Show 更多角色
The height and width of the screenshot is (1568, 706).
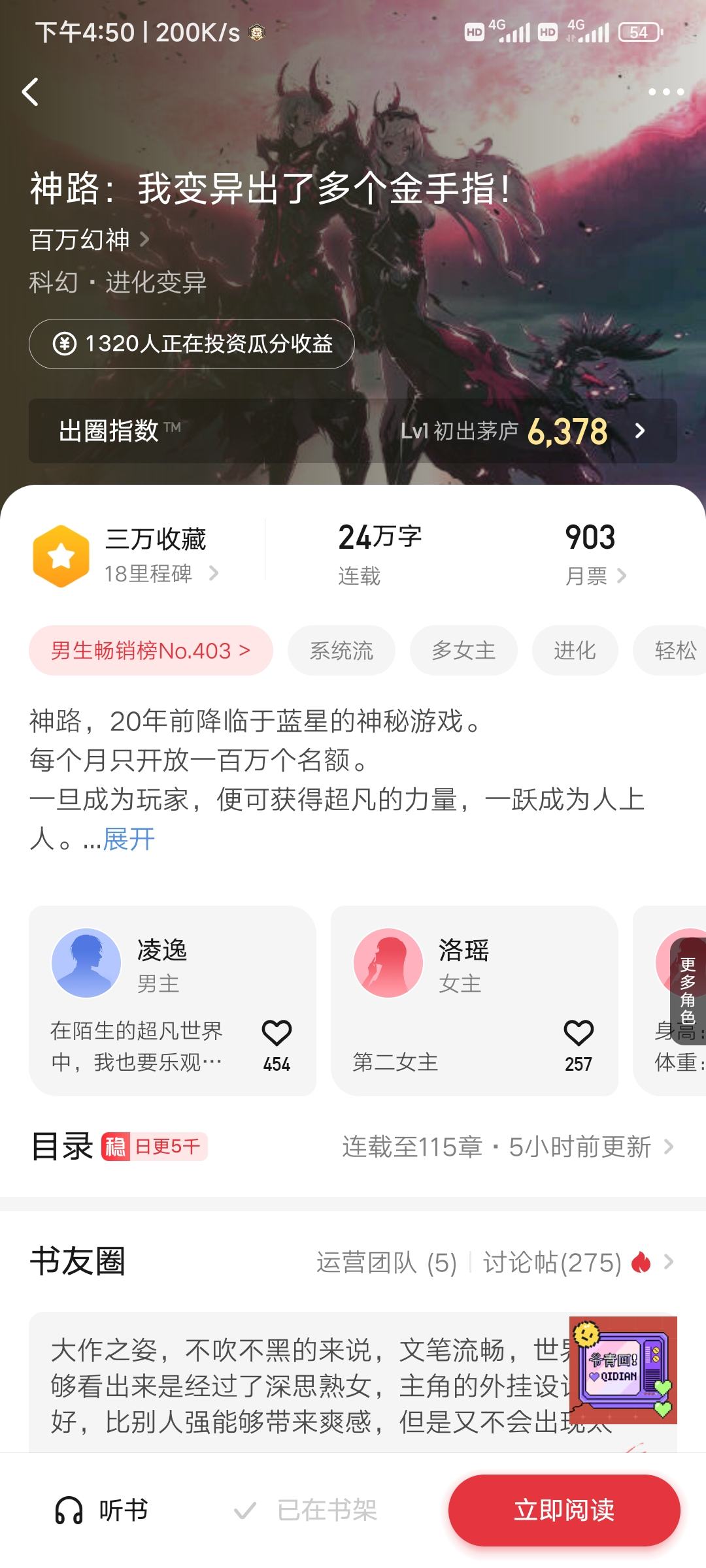point(688,990)
